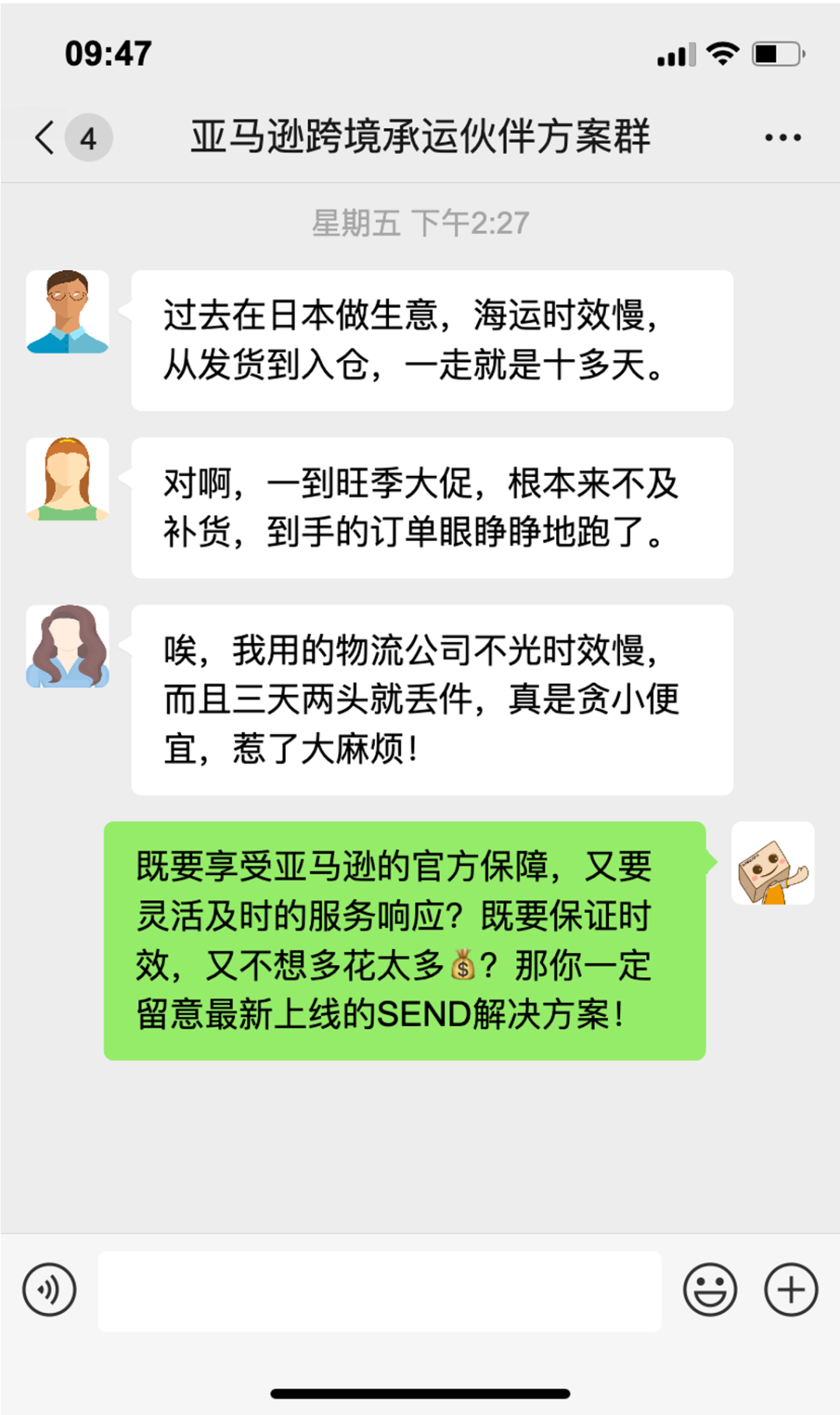Open the plus attachment menu

point(790,1289)
